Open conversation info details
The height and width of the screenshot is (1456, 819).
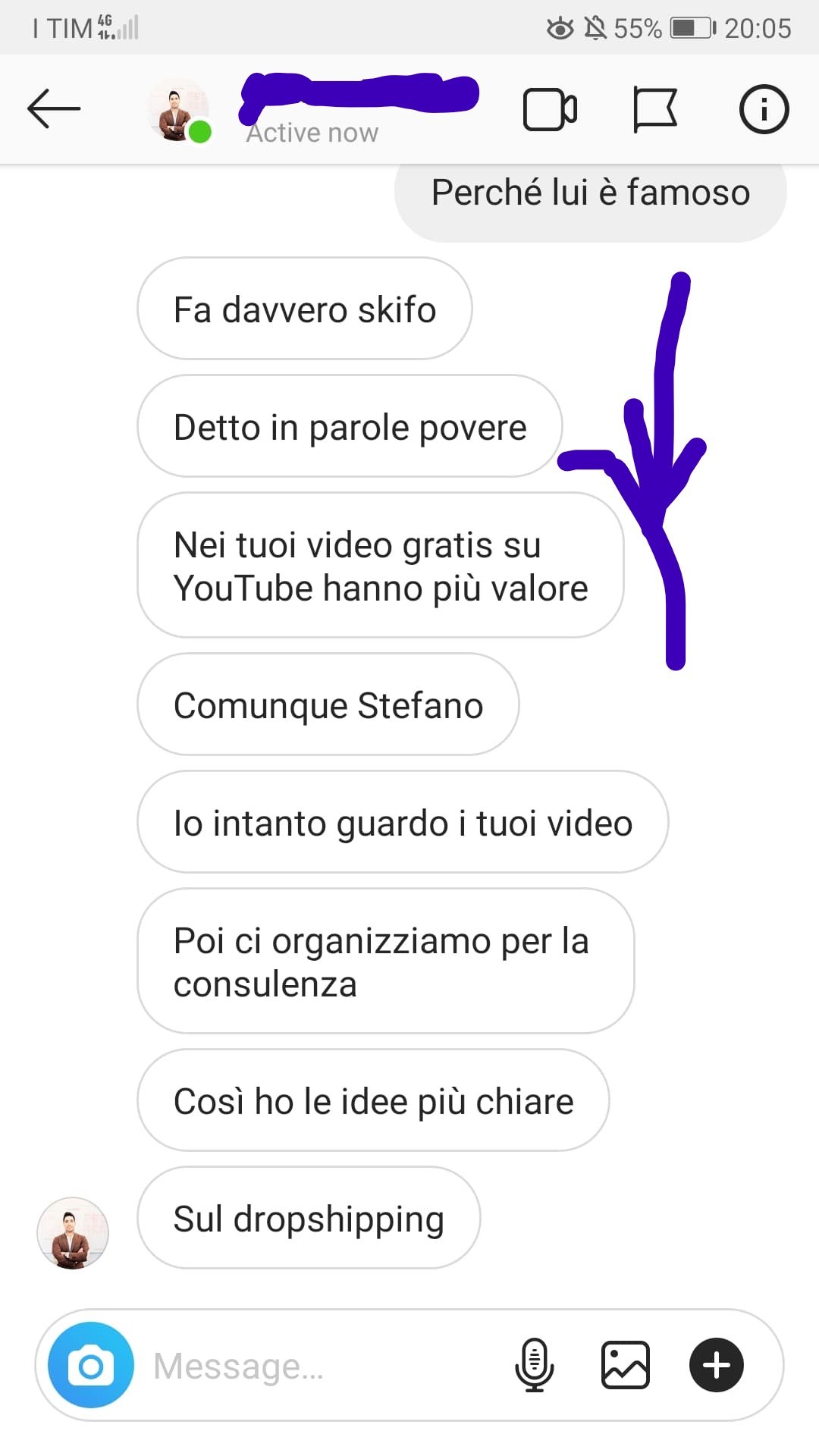[x=764, y=109]
